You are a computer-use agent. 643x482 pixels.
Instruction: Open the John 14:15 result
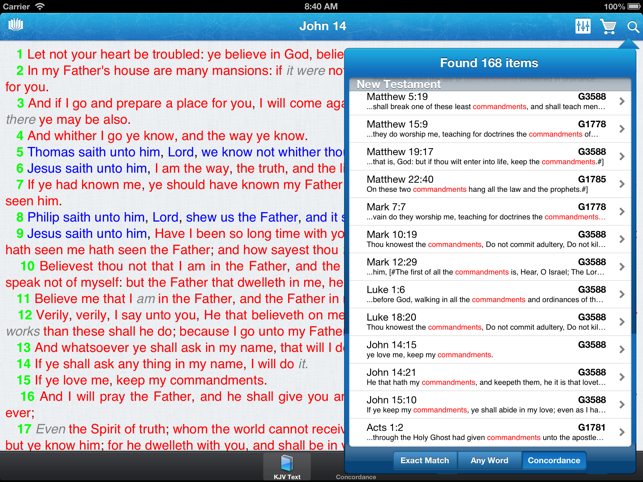tap(490, 349)
